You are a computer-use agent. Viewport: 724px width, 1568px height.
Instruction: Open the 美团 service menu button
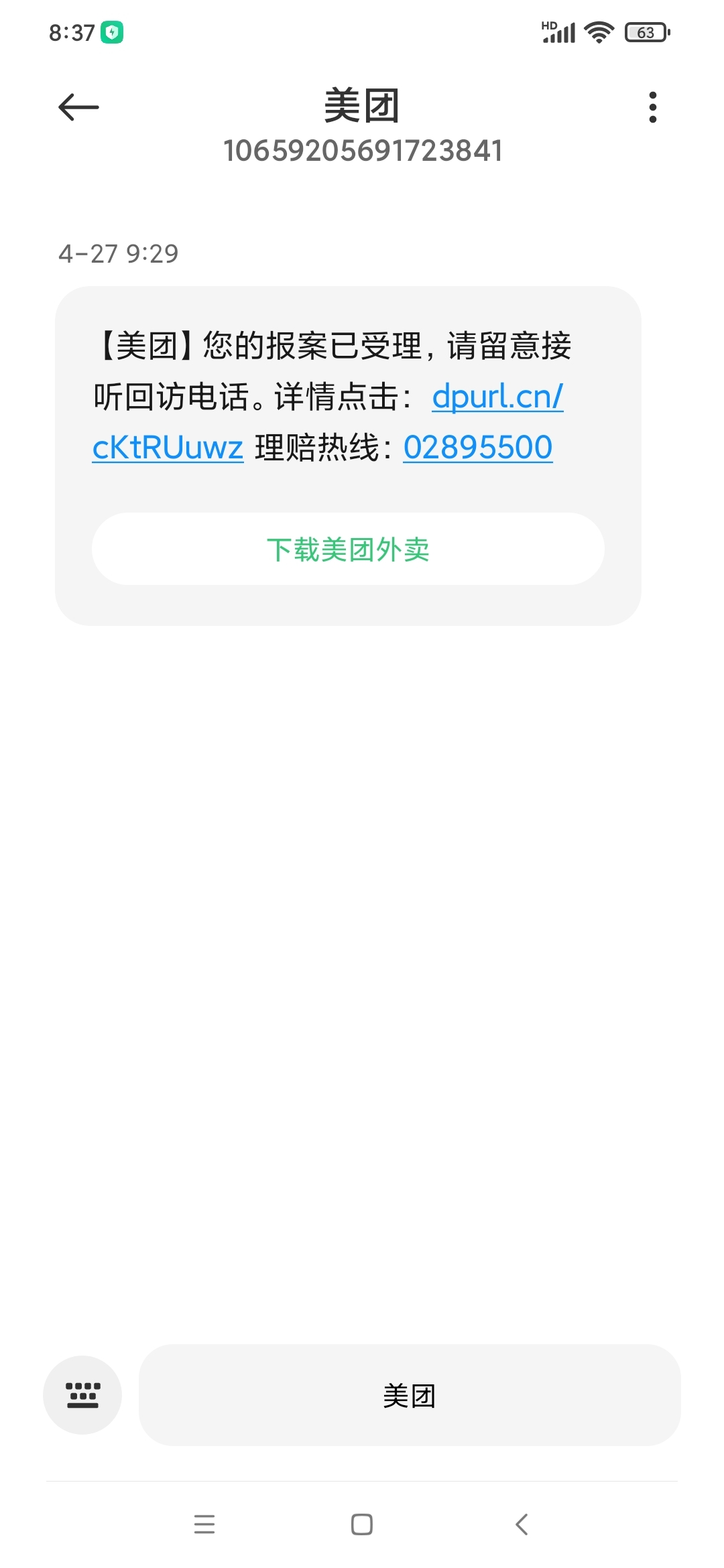click(x=409, y=1395)
